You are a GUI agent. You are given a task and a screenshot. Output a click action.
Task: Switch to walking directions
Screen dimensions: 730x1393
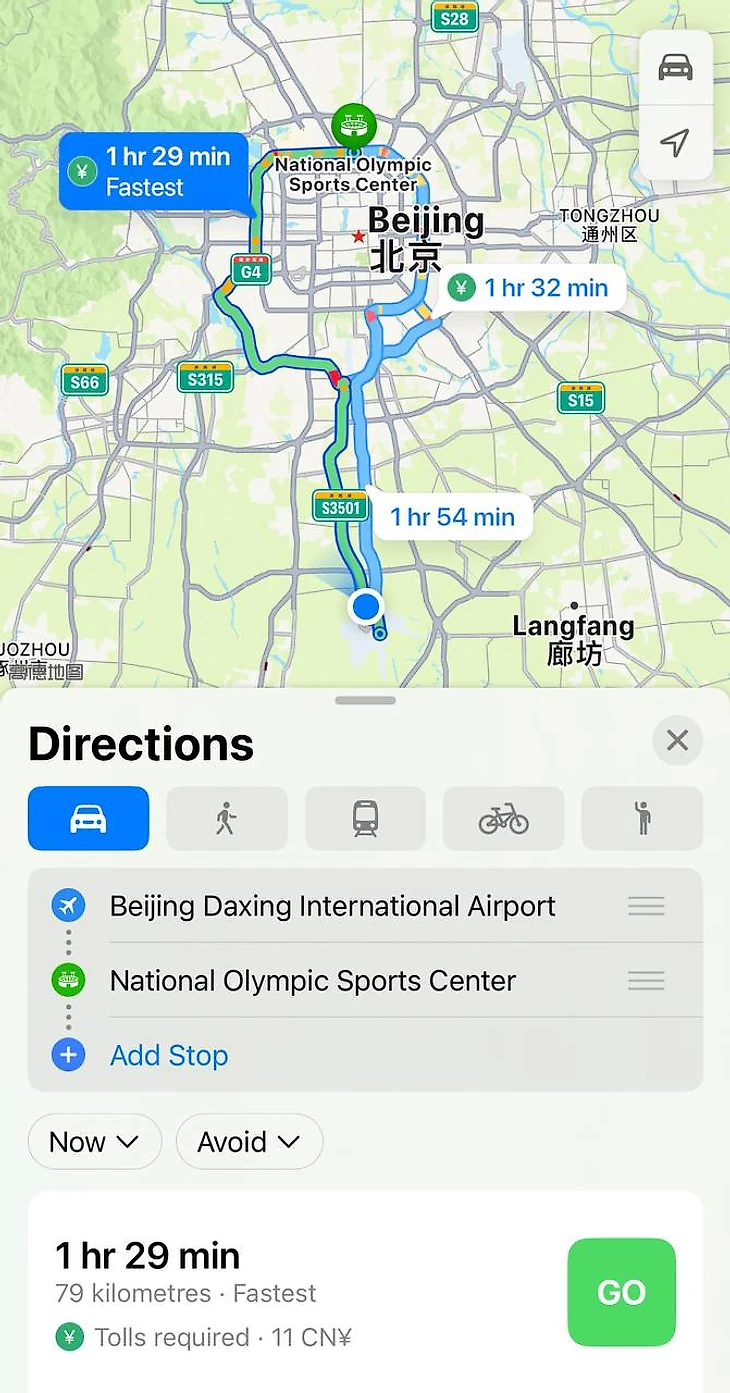(x=227, y=818)
